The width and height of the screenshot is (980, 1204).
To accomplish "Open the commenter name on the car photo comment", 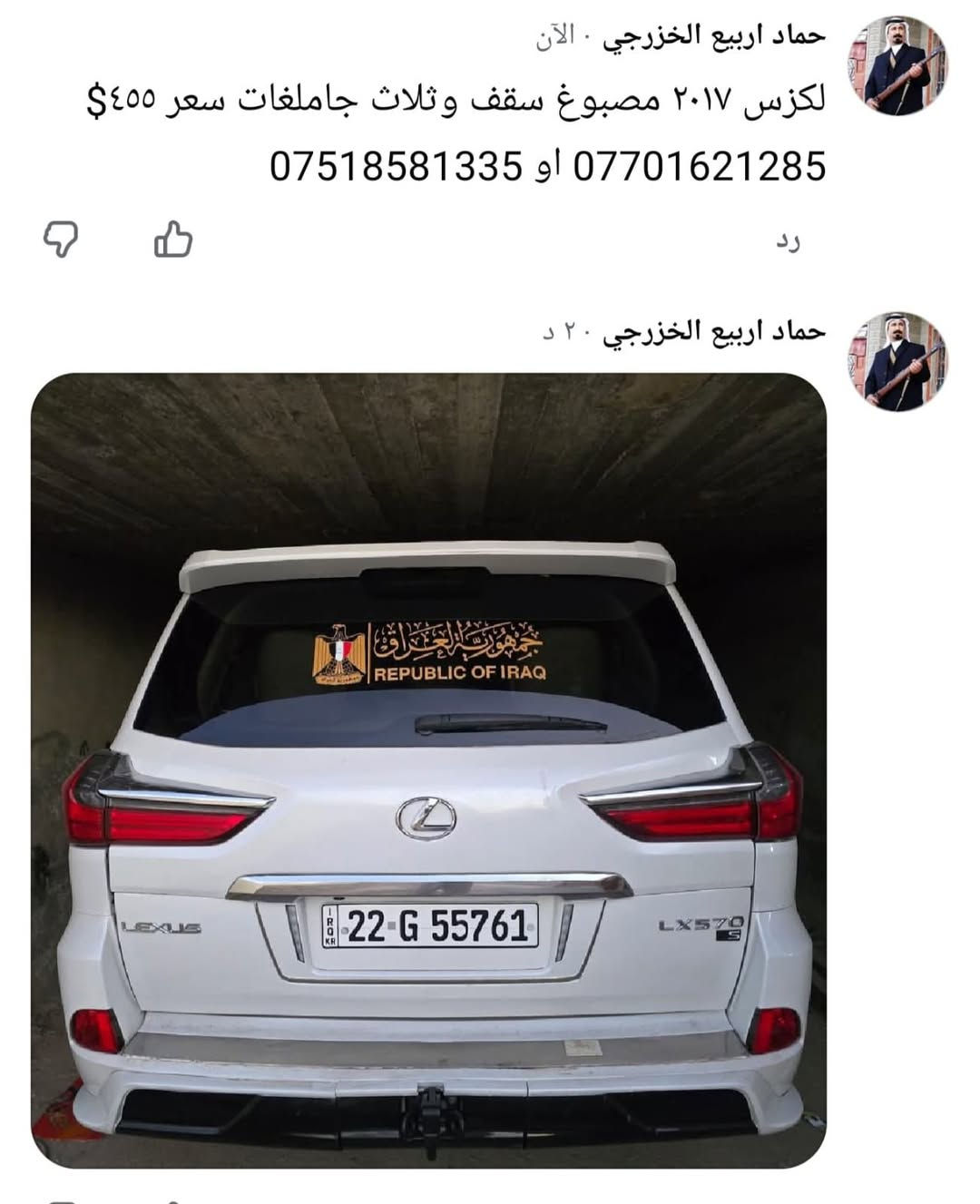I will tap(714, 331).
